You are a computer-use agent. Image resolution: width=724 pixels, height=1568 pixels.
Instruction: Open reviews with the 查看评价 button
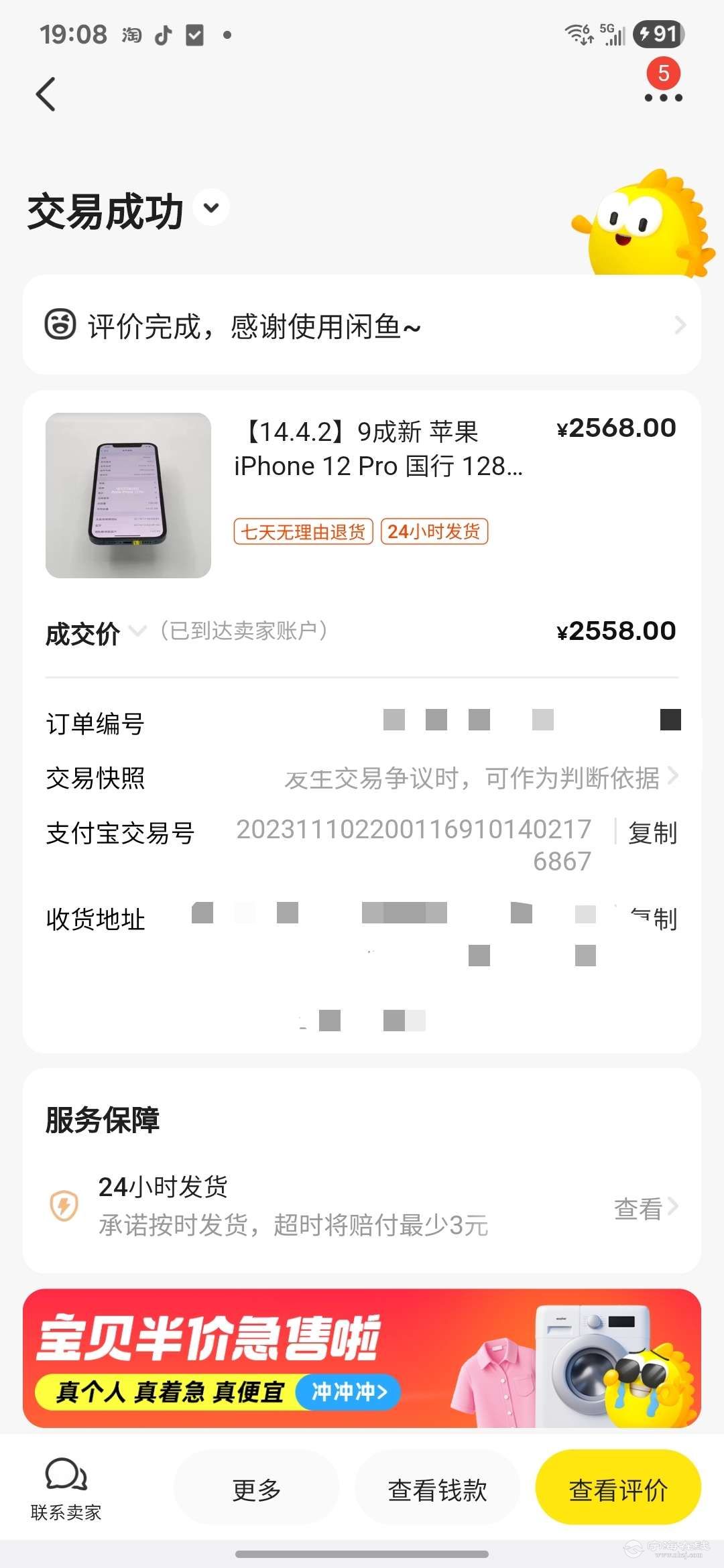tap(617, 1489)
